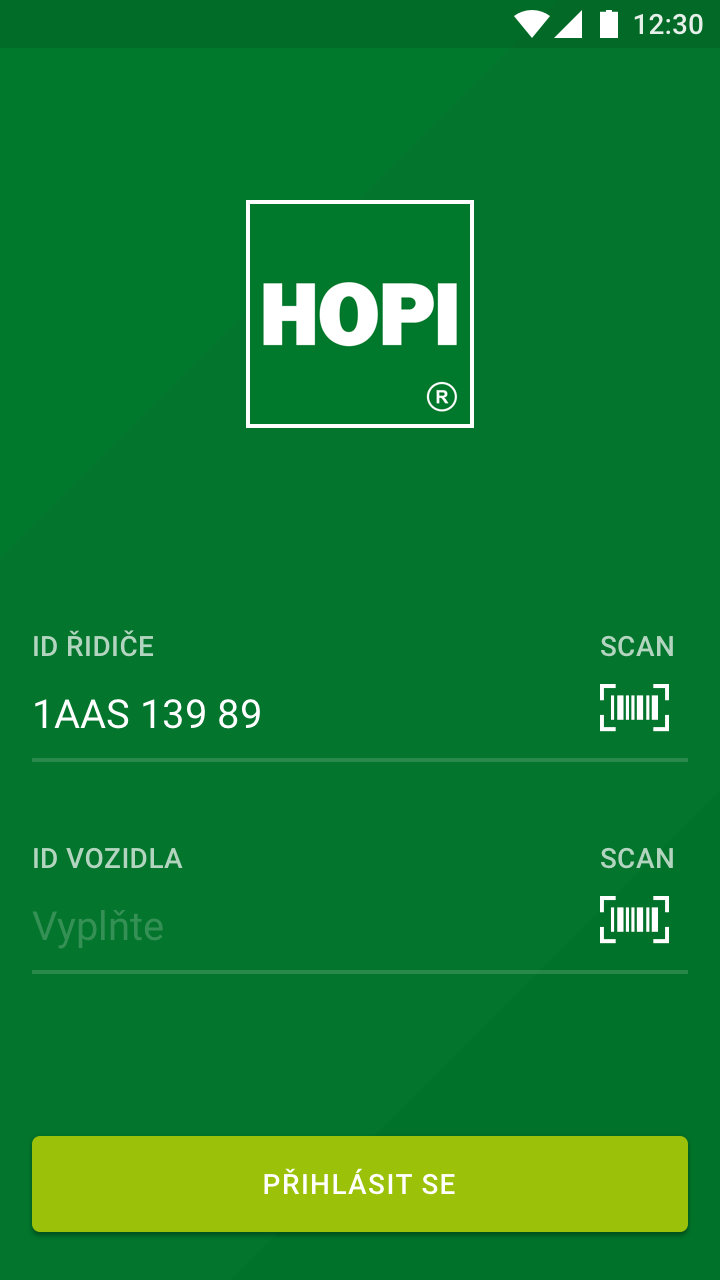Tap the ID řidiče input field

click(x=300, y=714)
